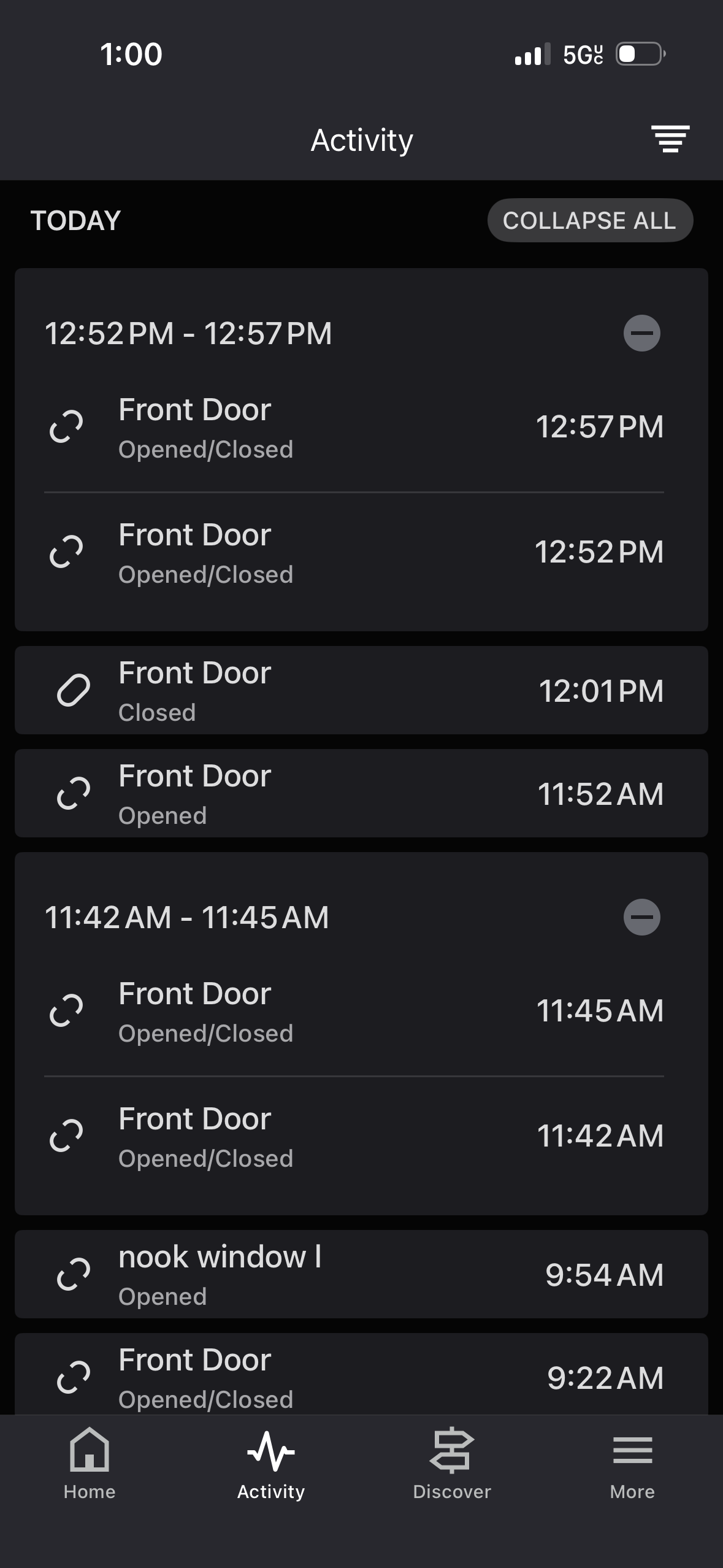Tap the Collapse All button
This screenshot has height=1568, width=723.
pos(589,221)
